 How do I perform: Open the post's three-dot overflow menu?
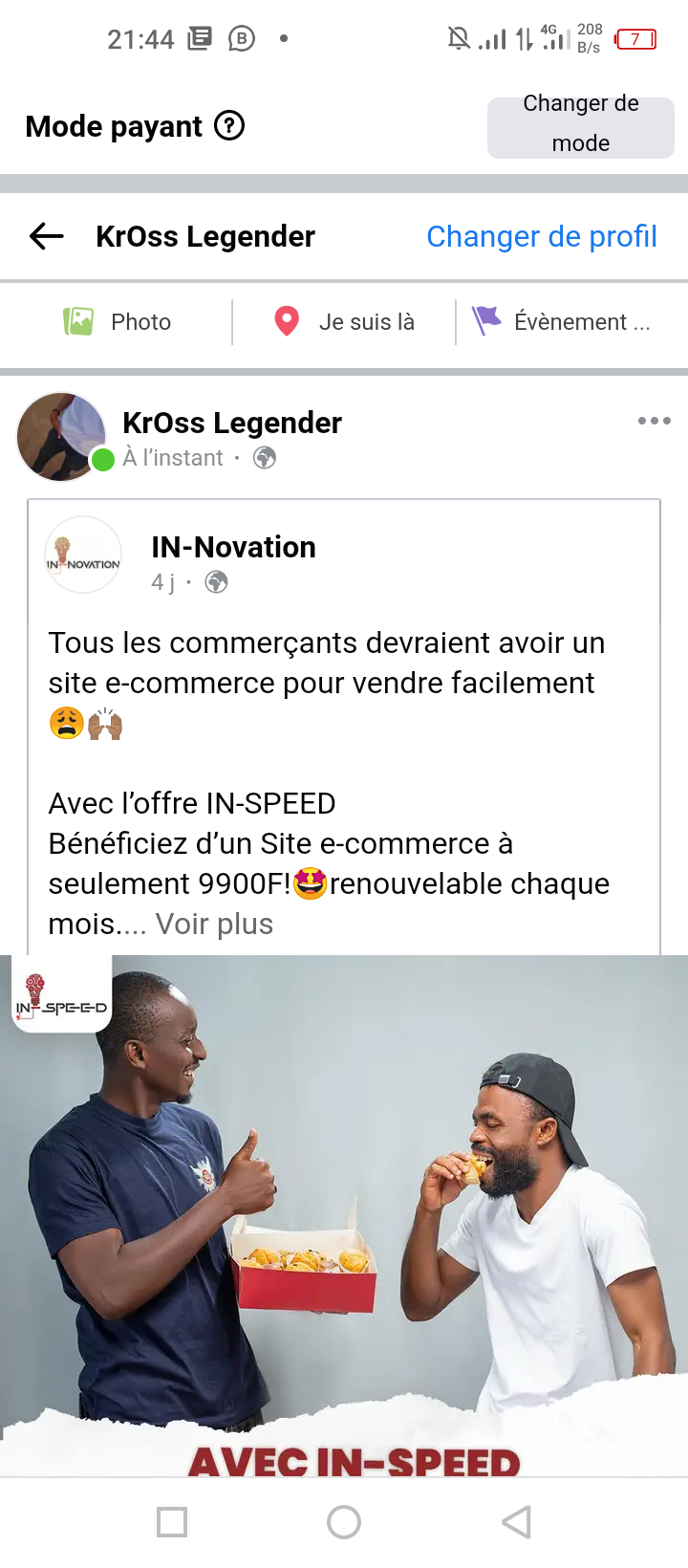654,421
